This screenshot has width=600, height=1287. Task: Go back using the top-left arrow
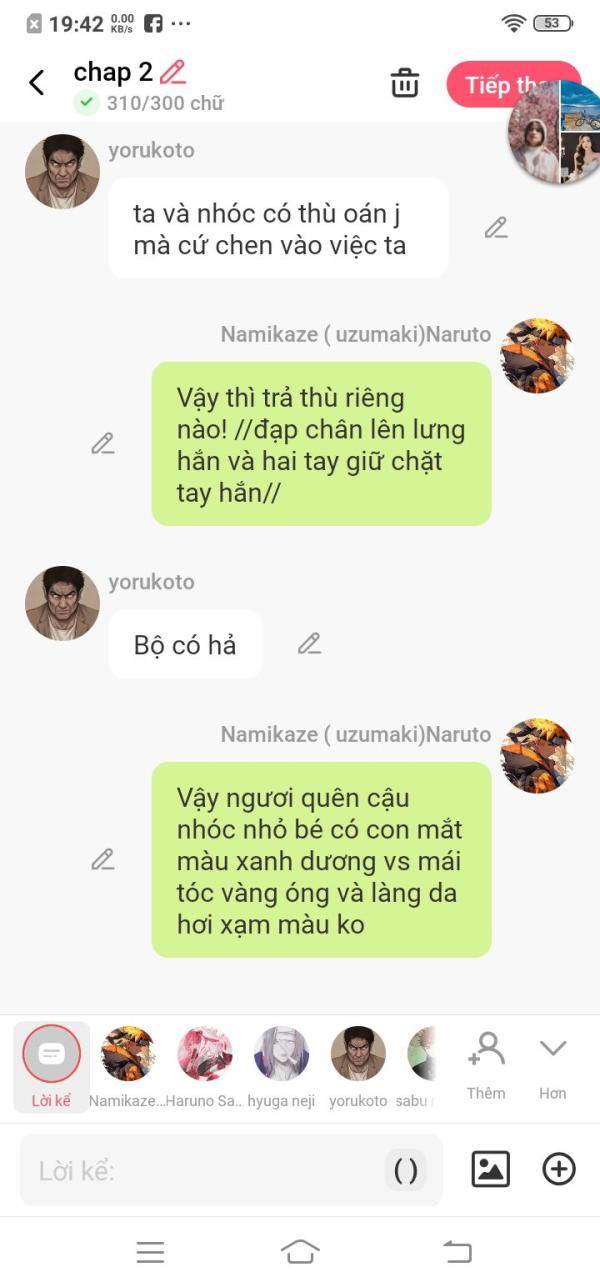pos(37,83)
